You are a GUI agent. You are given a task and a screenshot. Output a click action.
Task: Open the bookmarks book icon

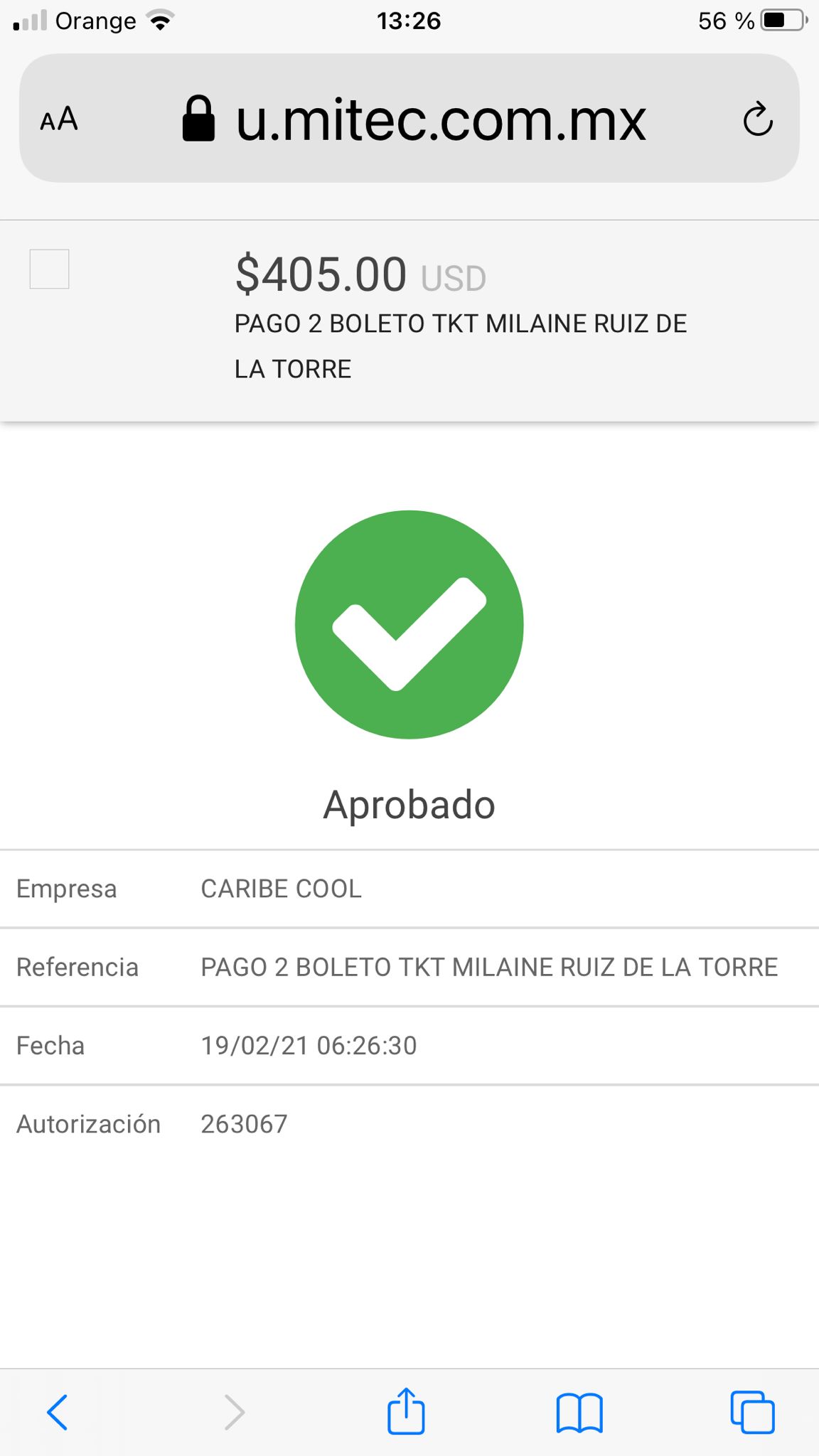(579, 1413)
